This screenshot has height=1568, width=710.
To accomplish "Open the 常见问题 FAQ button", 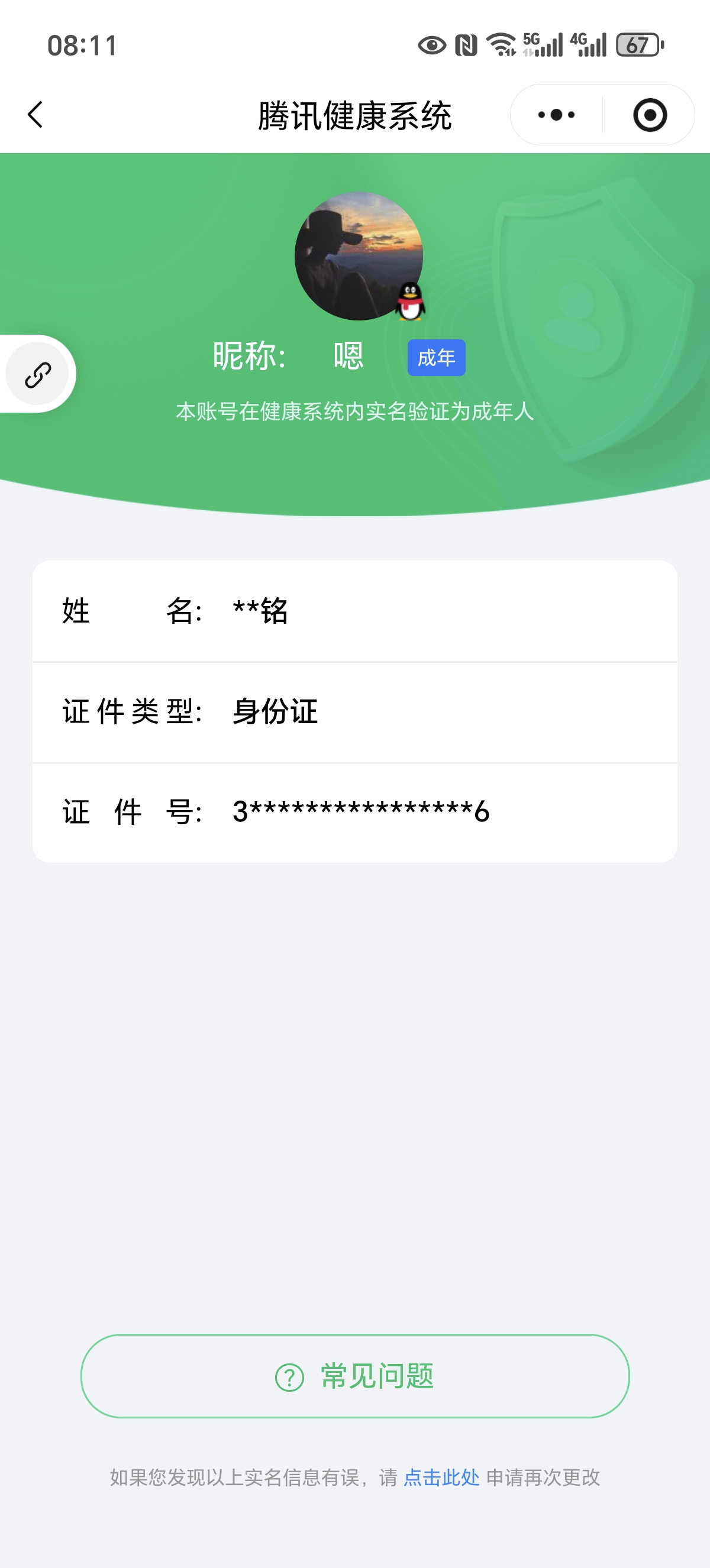I will click(355, 1376).
